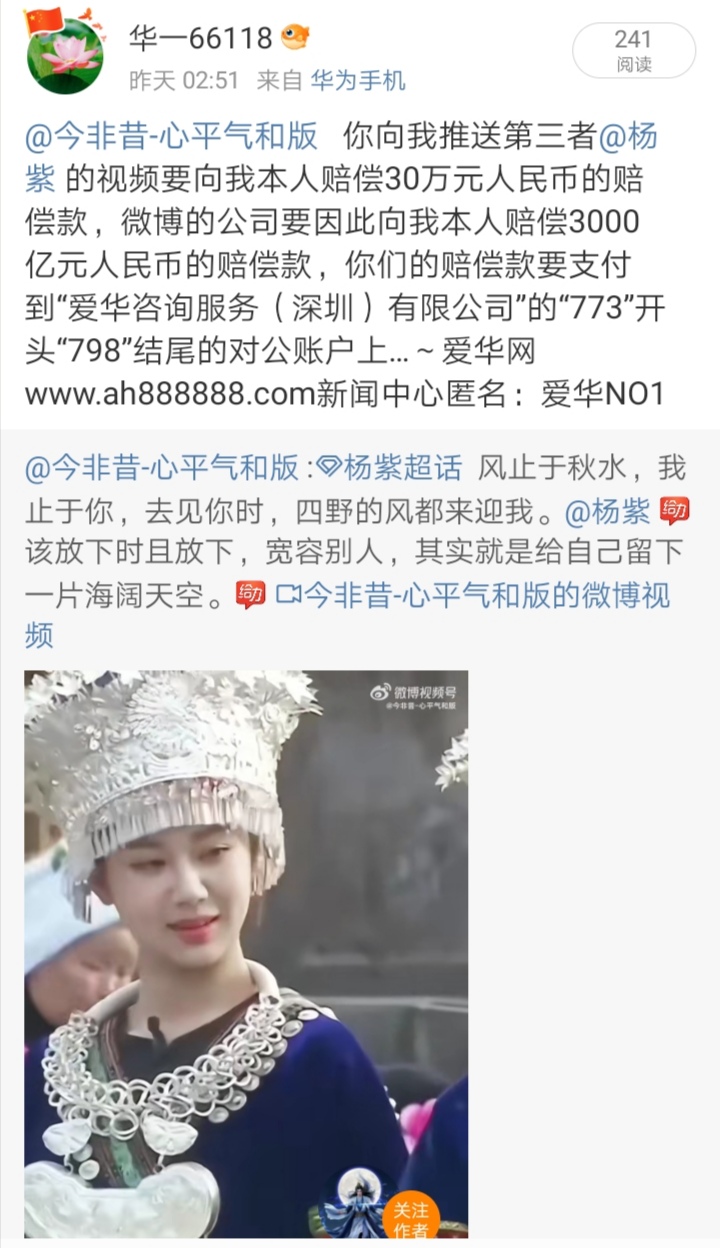Open the 华为手机 source link
Screen dimensions: 720x1248
pos(358,81)
